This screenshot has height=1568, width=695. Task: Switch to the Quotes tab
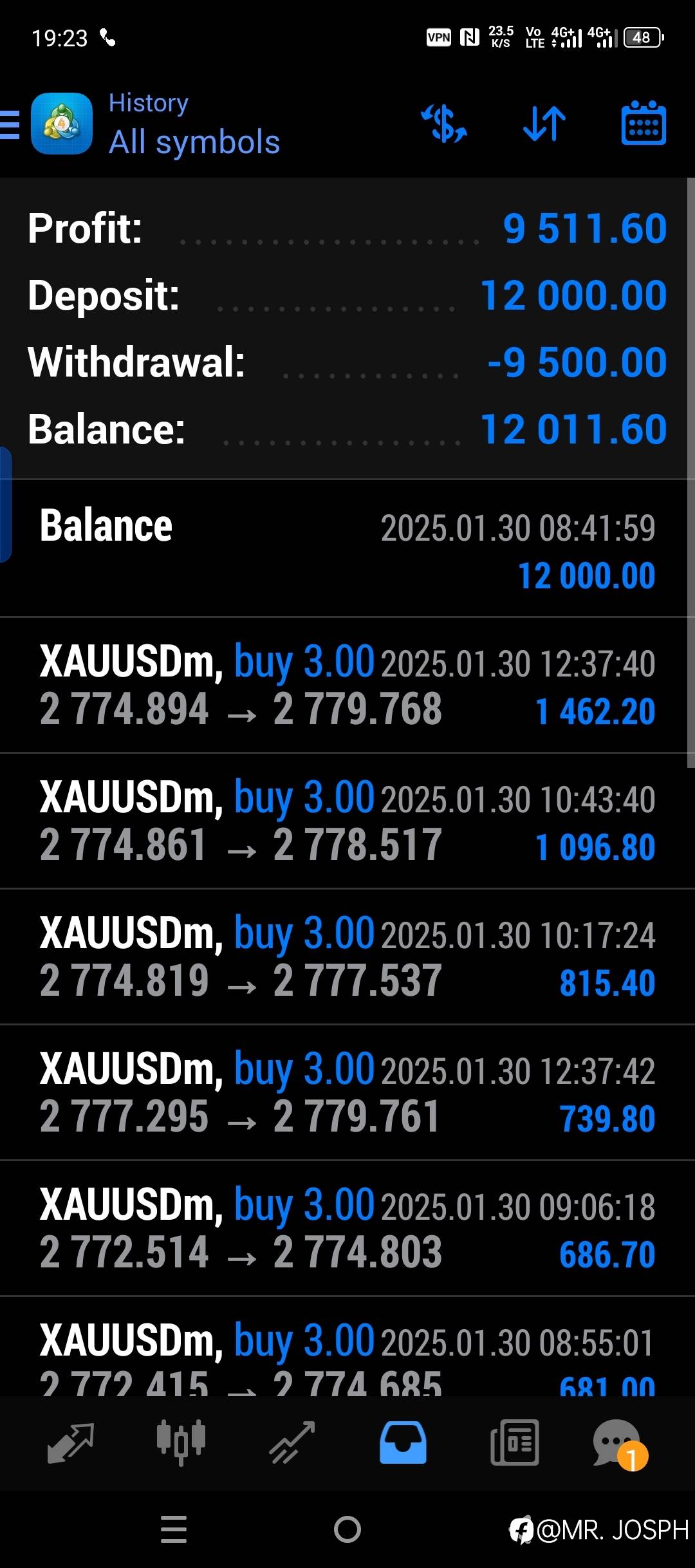pos(71,1442)
